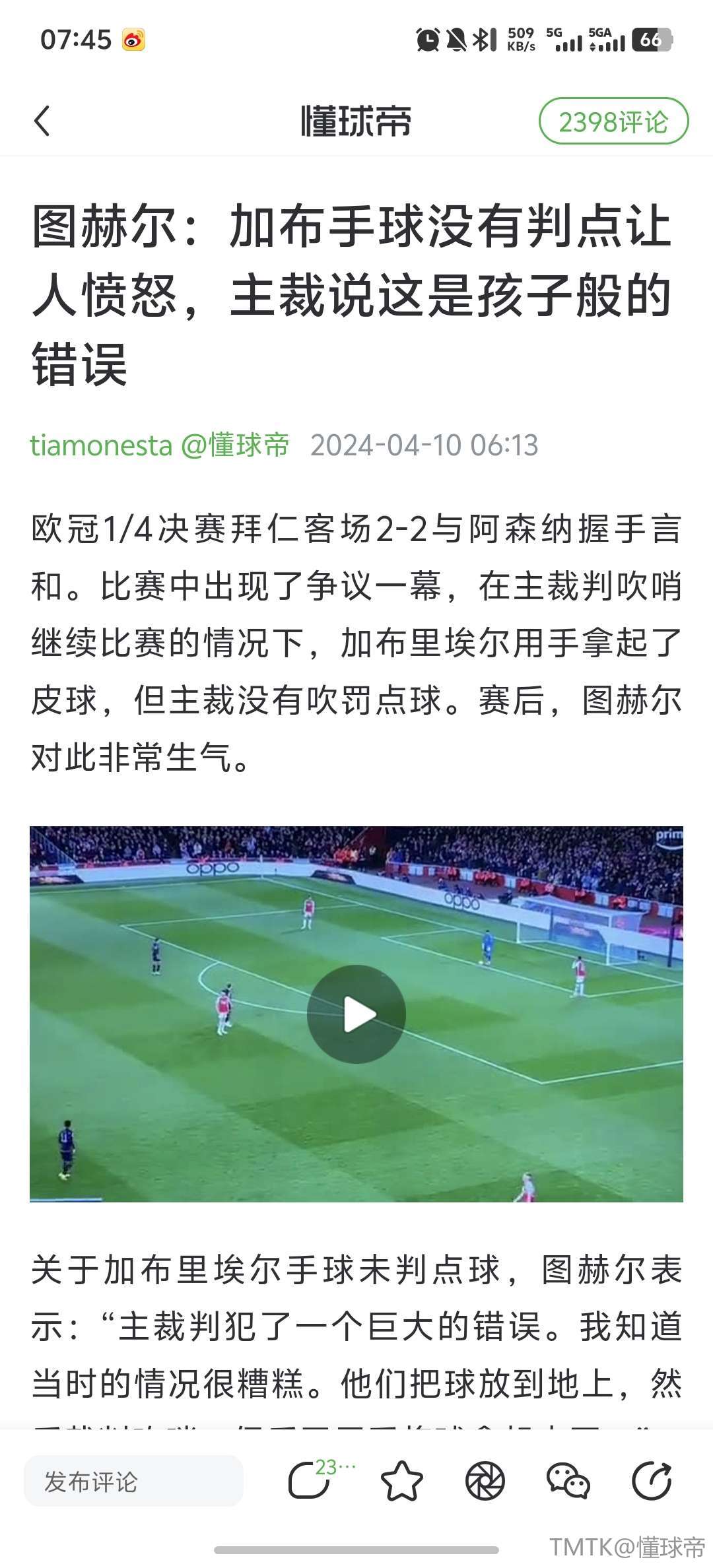The height and width of the screenshot is (1568, 713).
Task: Tap the 发布评论 comment field
Action: coord(133,1482)
